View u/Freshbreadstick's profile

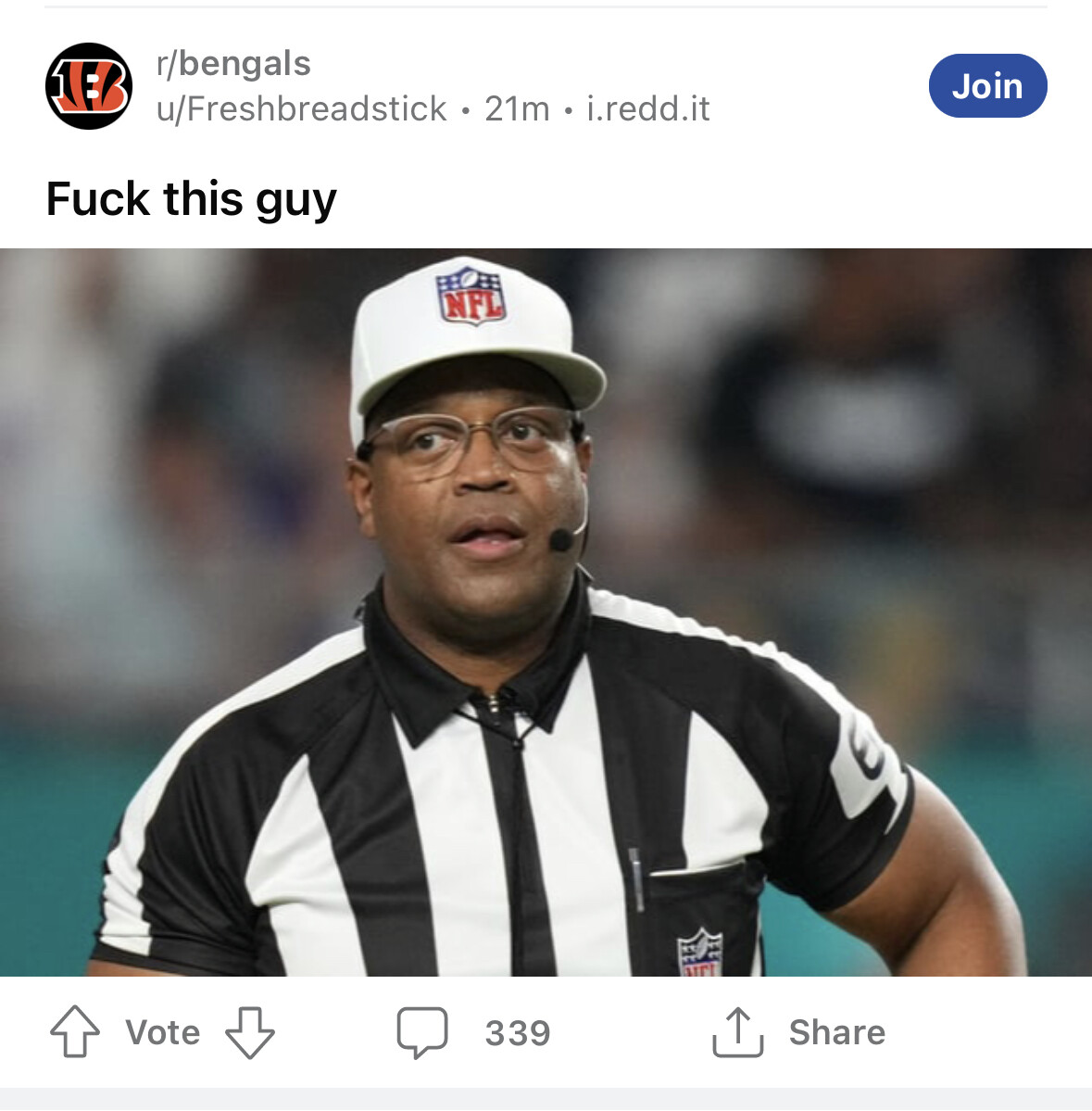pos(302,109)
